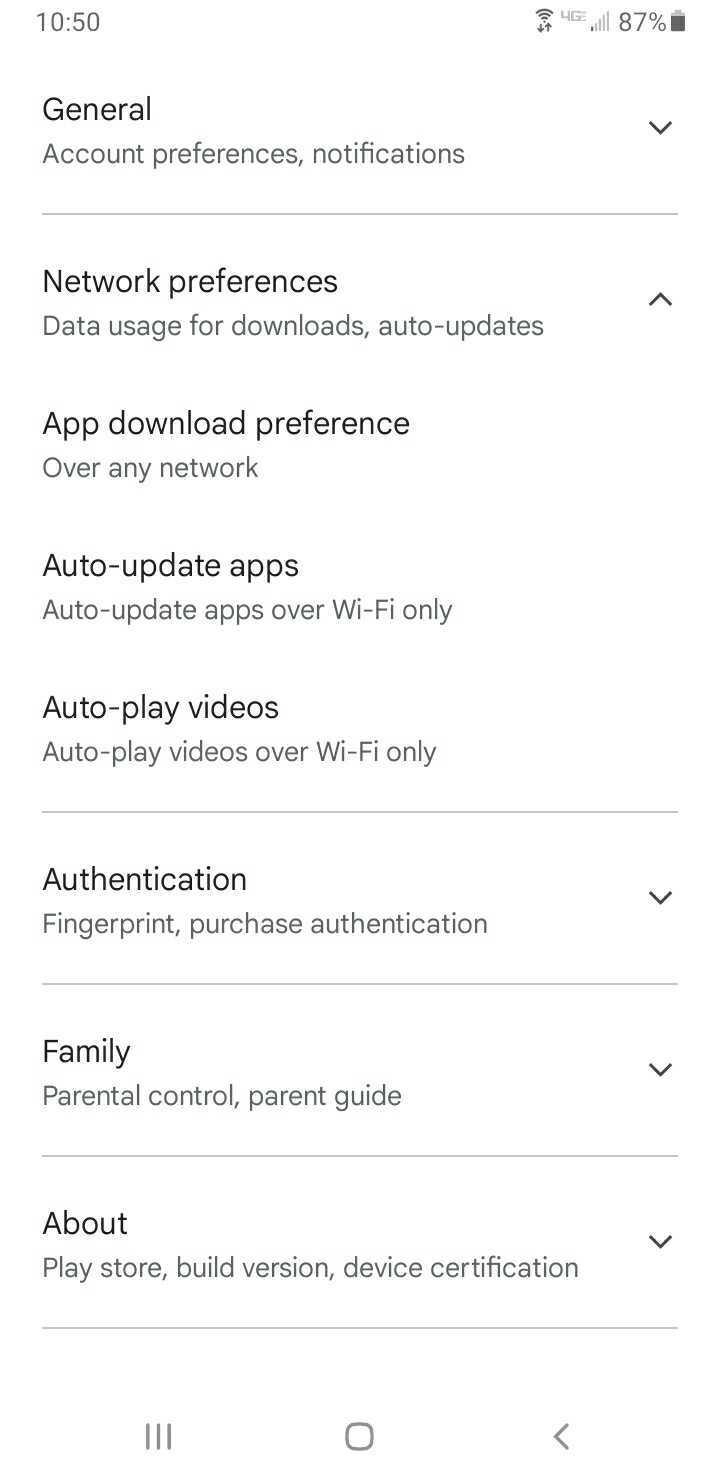Expand the Authentication section
The width and height of the screenshot is (720, 1480).
(x=659, y=898)
